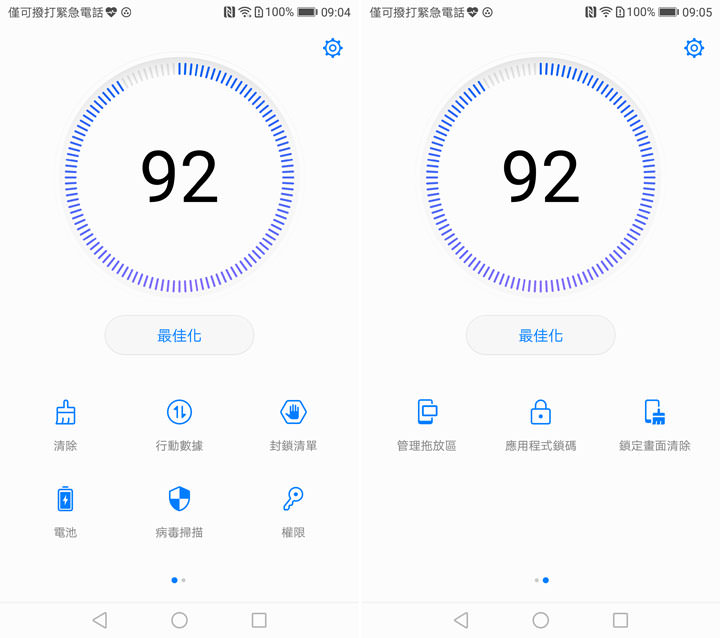Screen dimensions: 720x638
Task: Start 病毒掃描 virus scan
Action: 179,499
